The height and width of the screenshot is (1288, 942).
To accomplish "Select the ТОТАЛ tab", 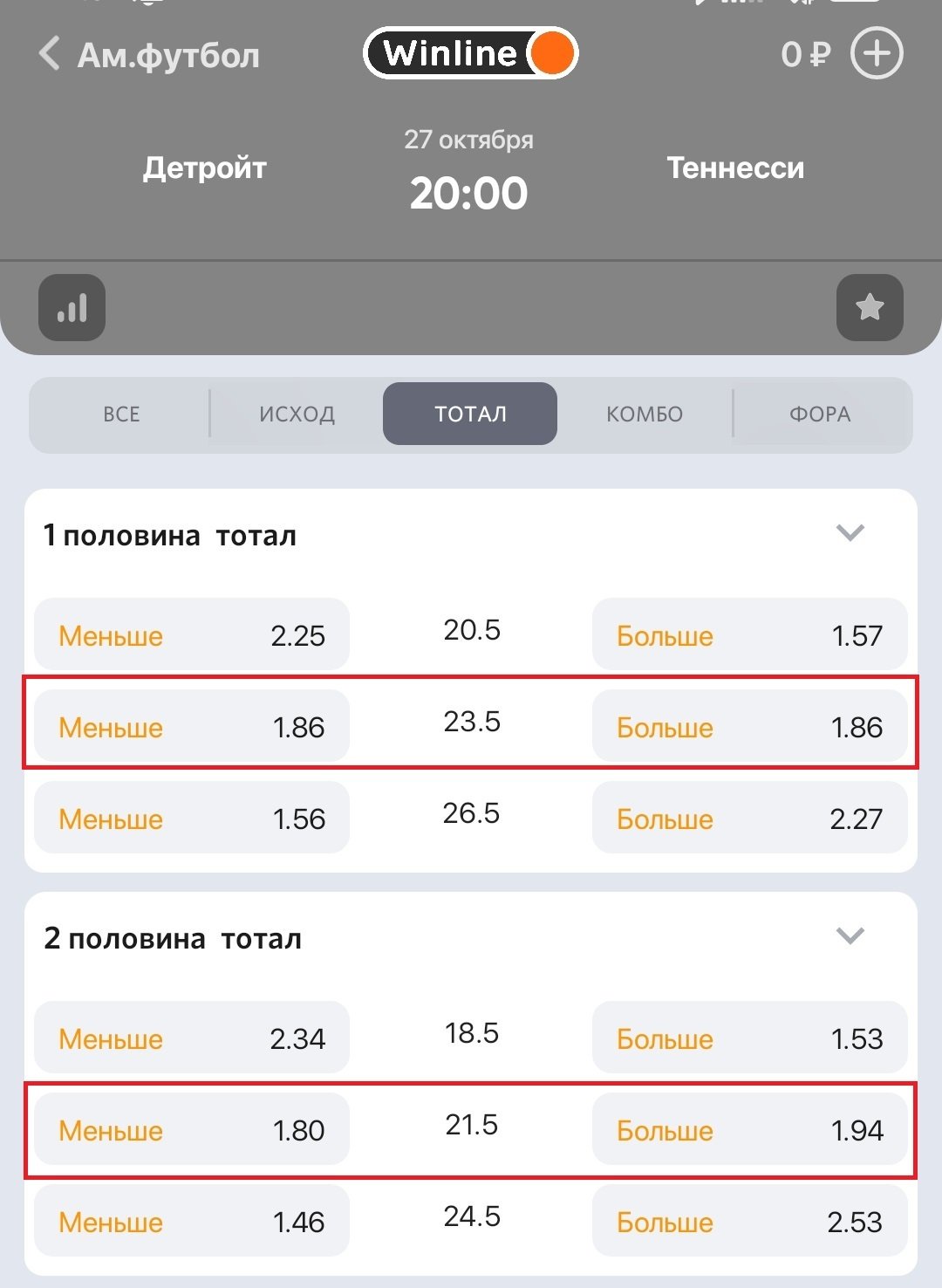I will pyautogui.click(x=470, y=414).
